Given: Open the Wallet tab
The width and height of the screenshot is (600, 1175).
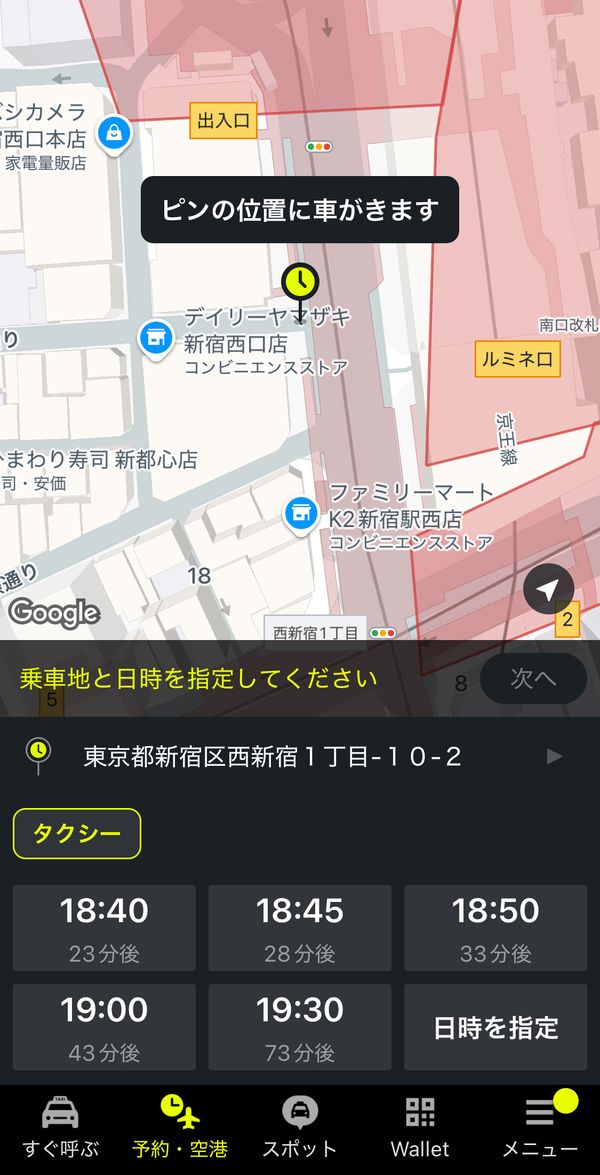Looking at the screenshot, I should point(419,1128).
